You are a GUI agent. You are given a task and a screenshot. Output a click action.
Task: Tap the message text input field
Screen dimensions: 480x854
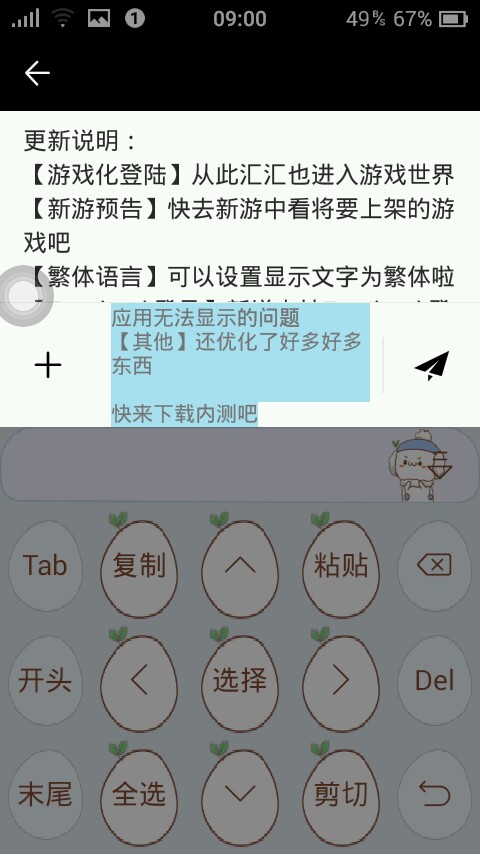240,365
